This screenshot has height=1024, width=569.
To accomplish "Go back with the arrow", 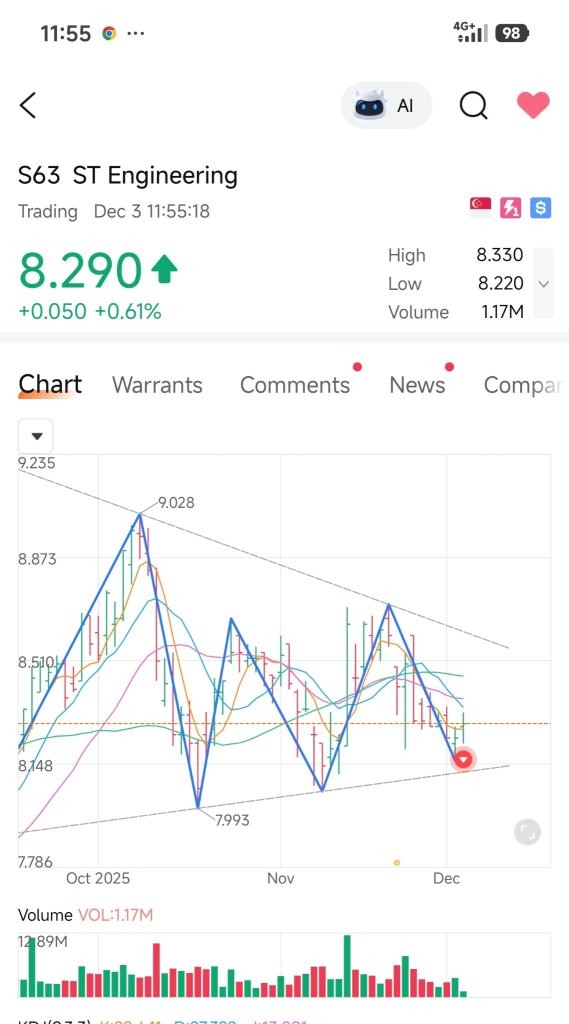I will [x=27, y=105].
